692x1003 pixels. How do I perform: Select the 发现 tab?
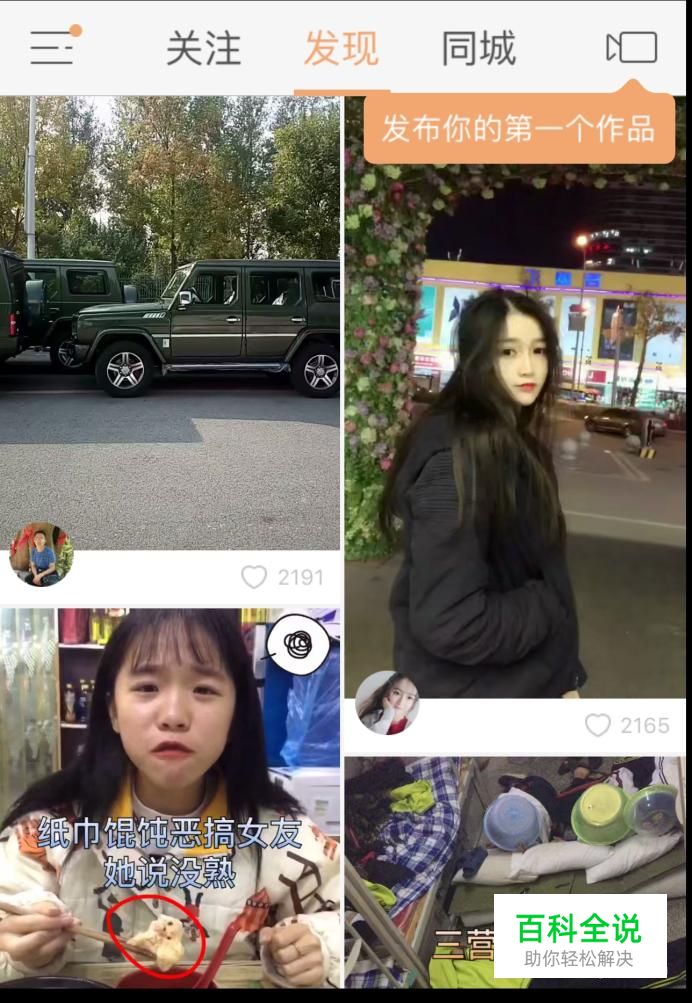[x=341, y=48]
